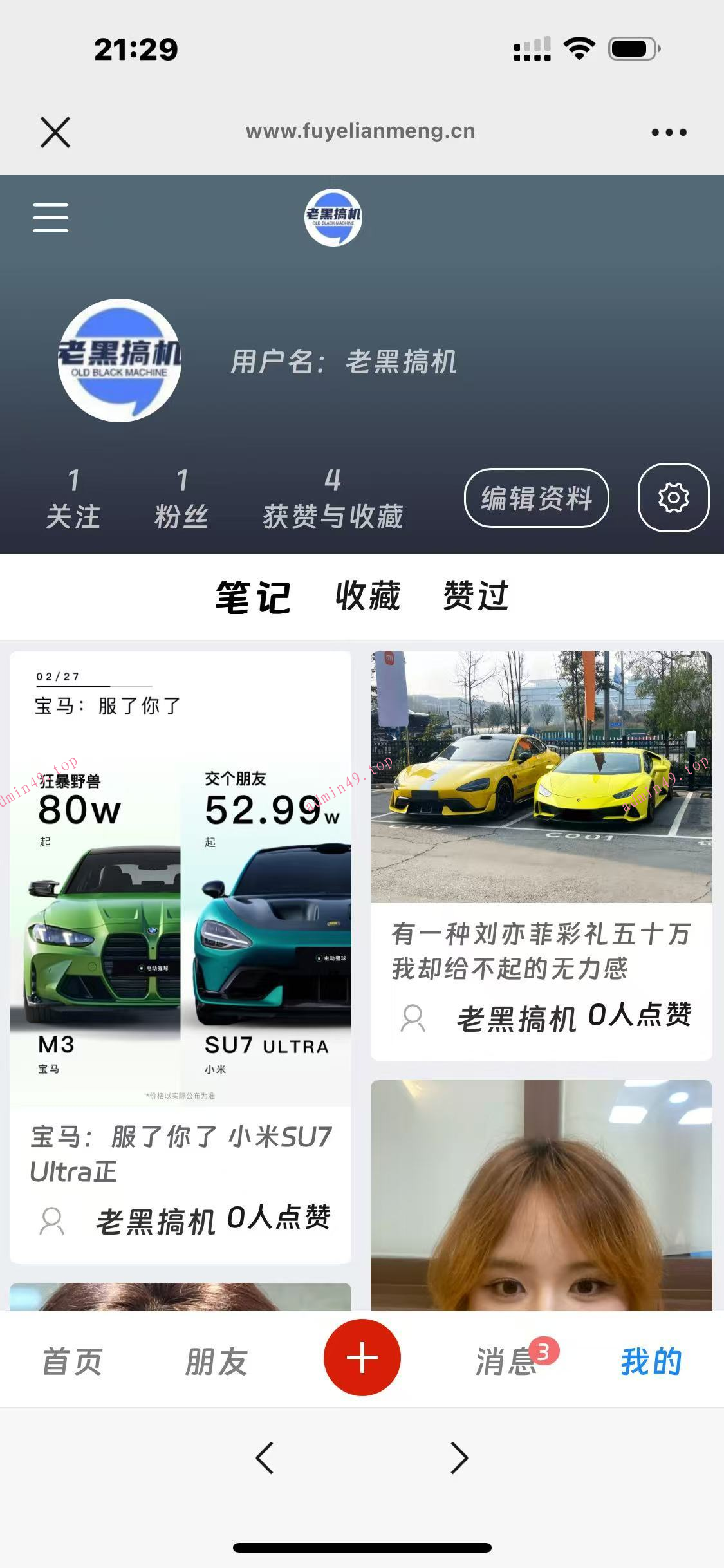724x1568 pixels.
Task: Select the 我的 profile tab
Action: (651, 1361)
